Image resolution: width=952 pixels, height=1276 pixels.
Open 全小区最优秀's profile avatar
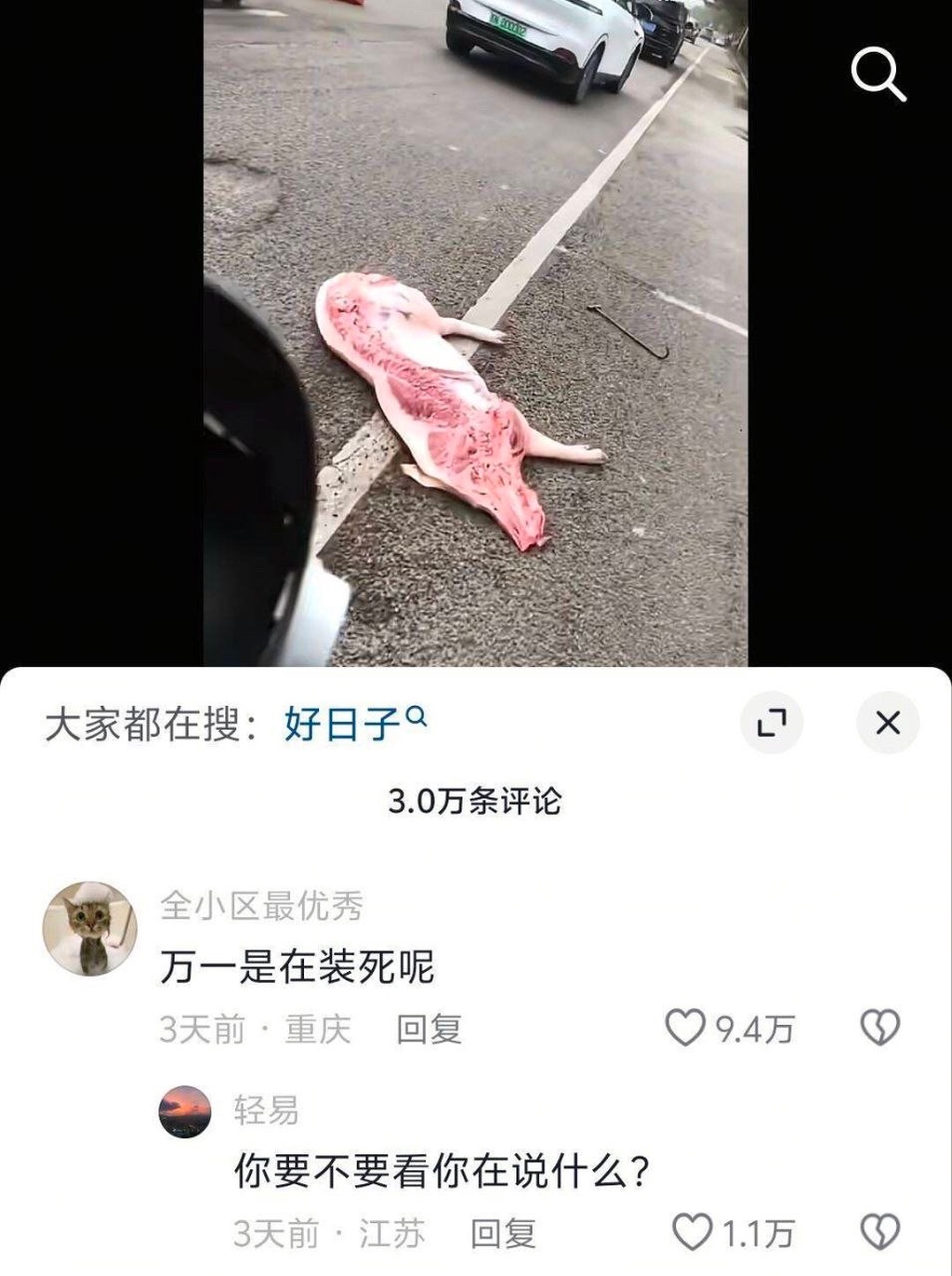pos(90,928)
